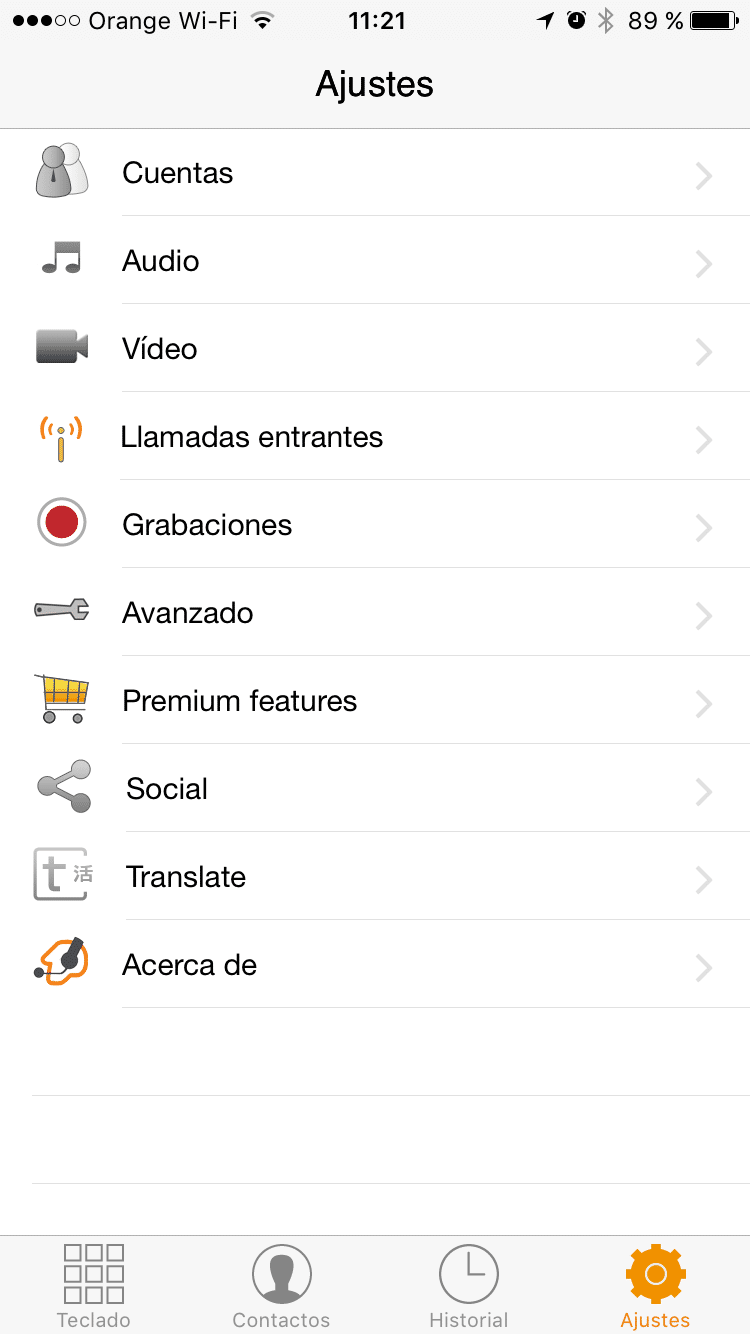
Task: Go to Vídeo settings
Action: 375,348
